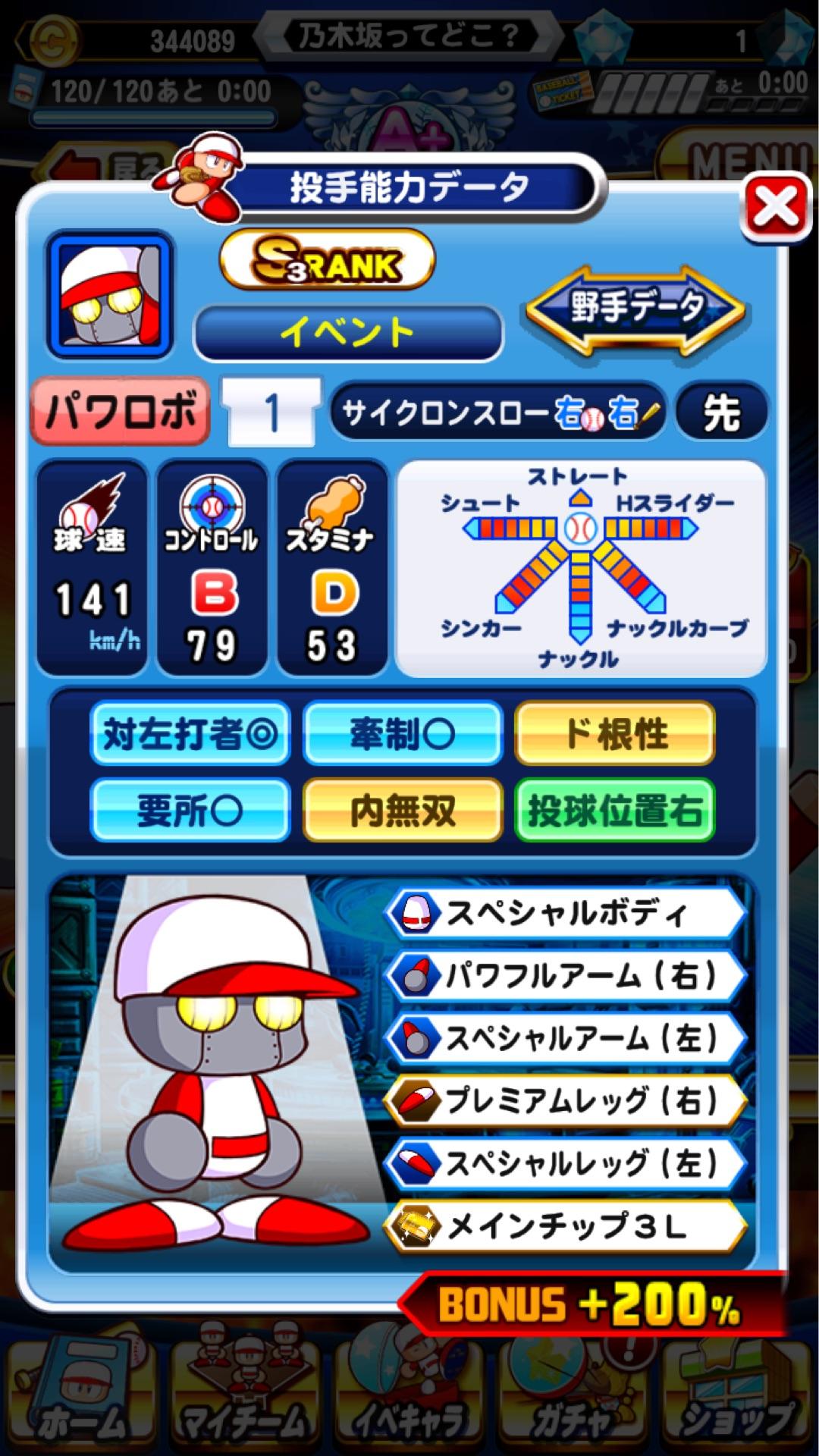Switch to 野手データ fielder view

pos(635,309)
